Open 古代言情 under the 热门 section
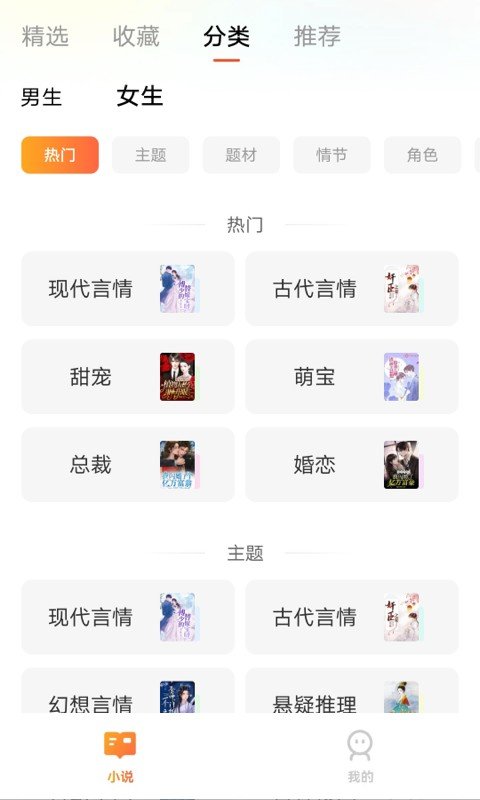Viewport: 480px width, 800px height. [x=352, y=288]
